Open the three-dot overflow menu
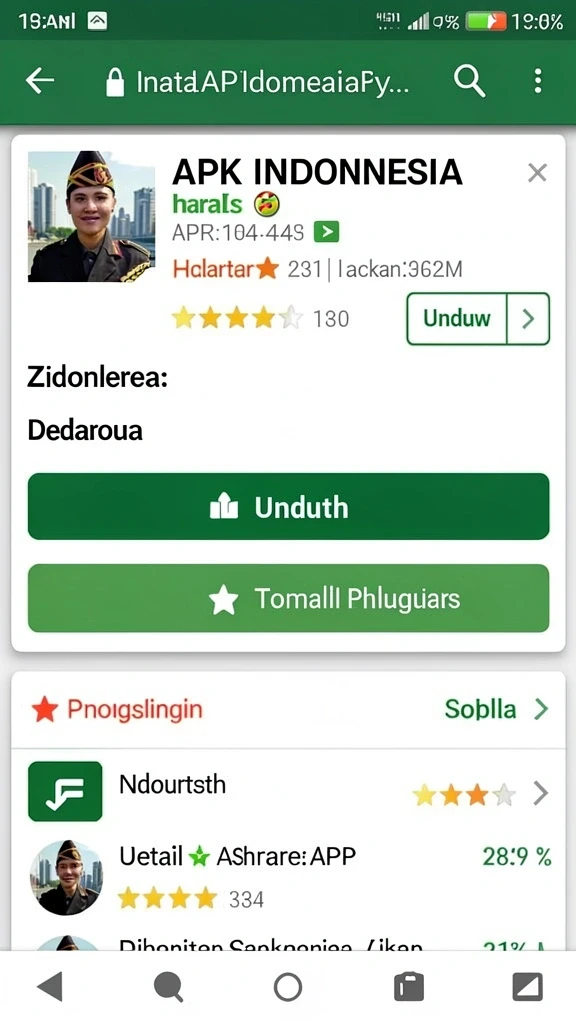 pyautogui.click(x=537, y=82)
